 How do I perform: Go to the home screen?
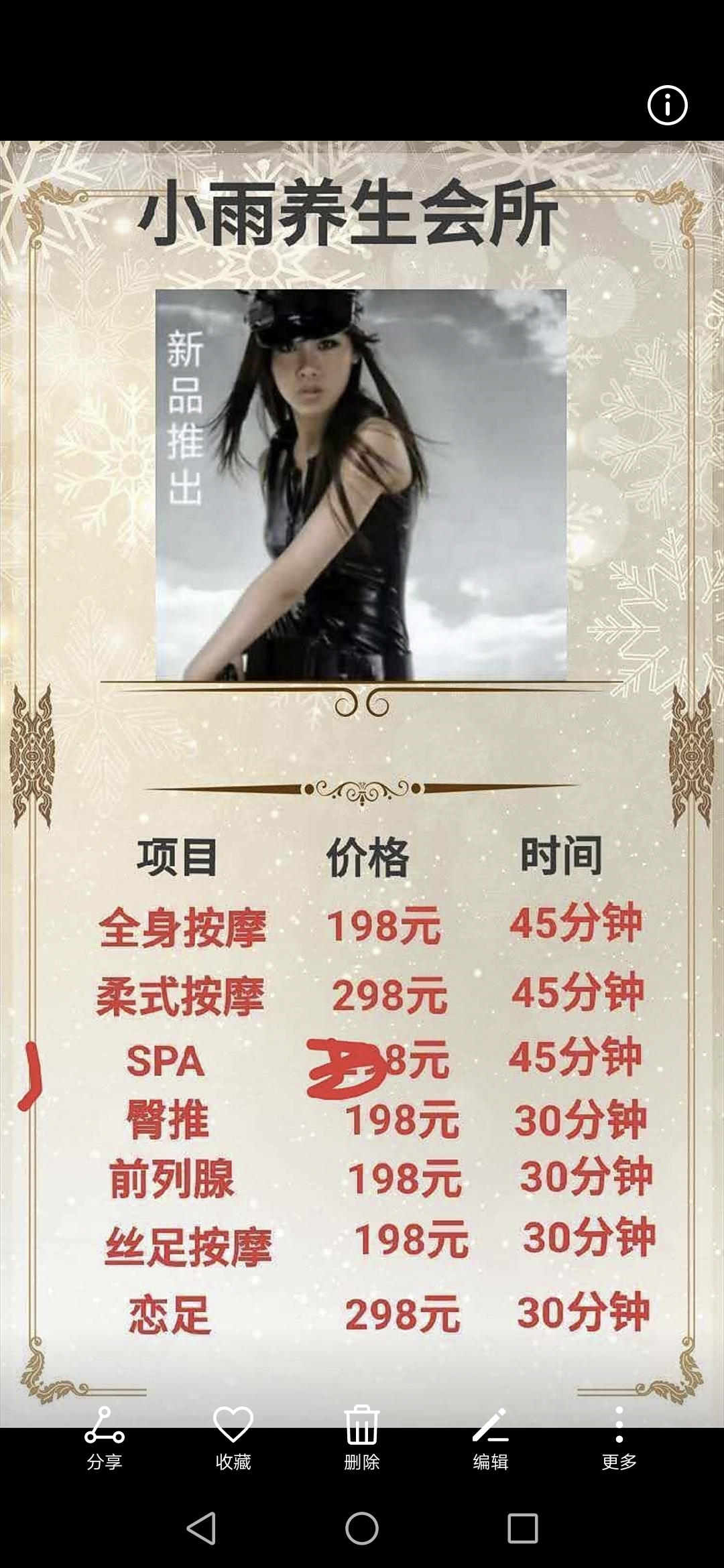362,1528
